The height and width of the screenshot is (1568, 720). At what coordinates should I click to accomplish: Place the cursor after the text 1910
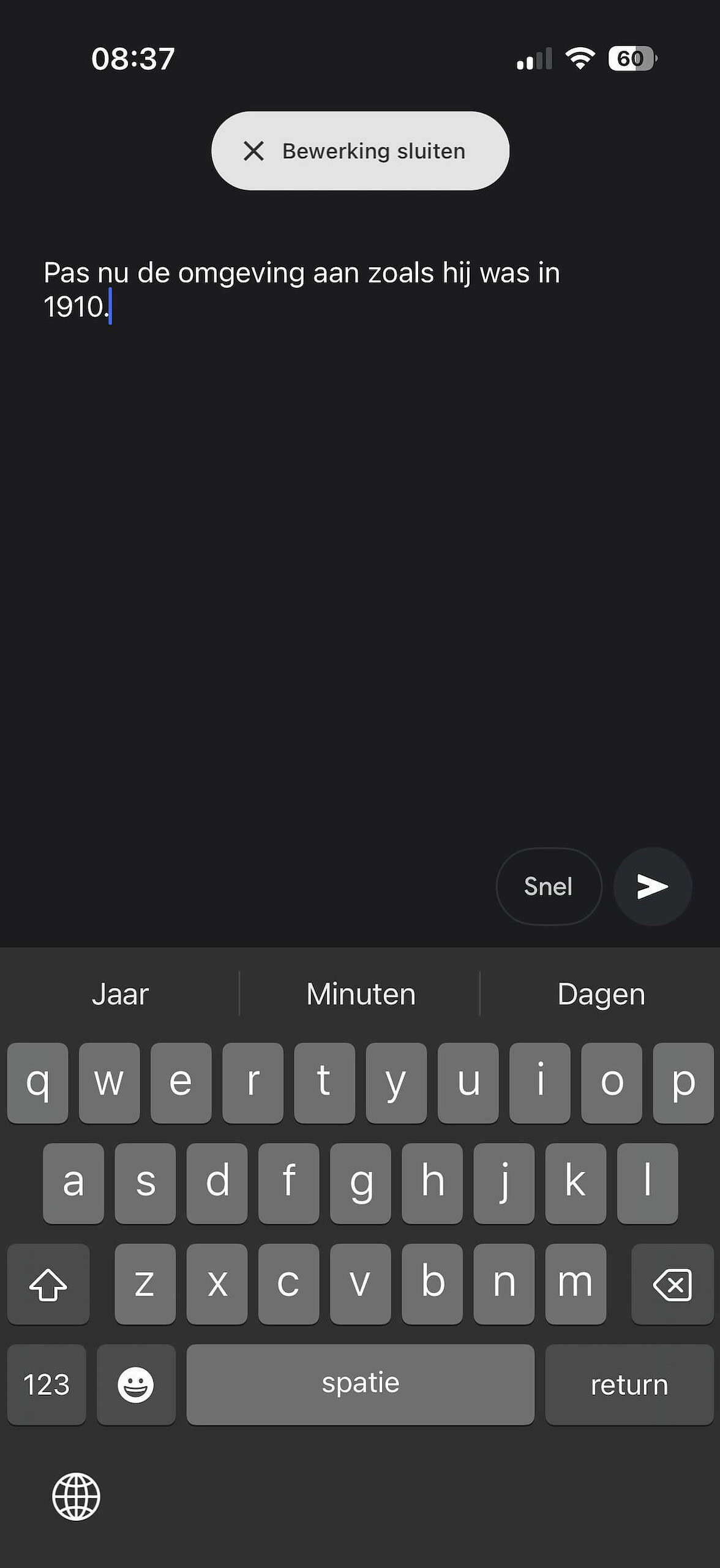click(109, 306)
